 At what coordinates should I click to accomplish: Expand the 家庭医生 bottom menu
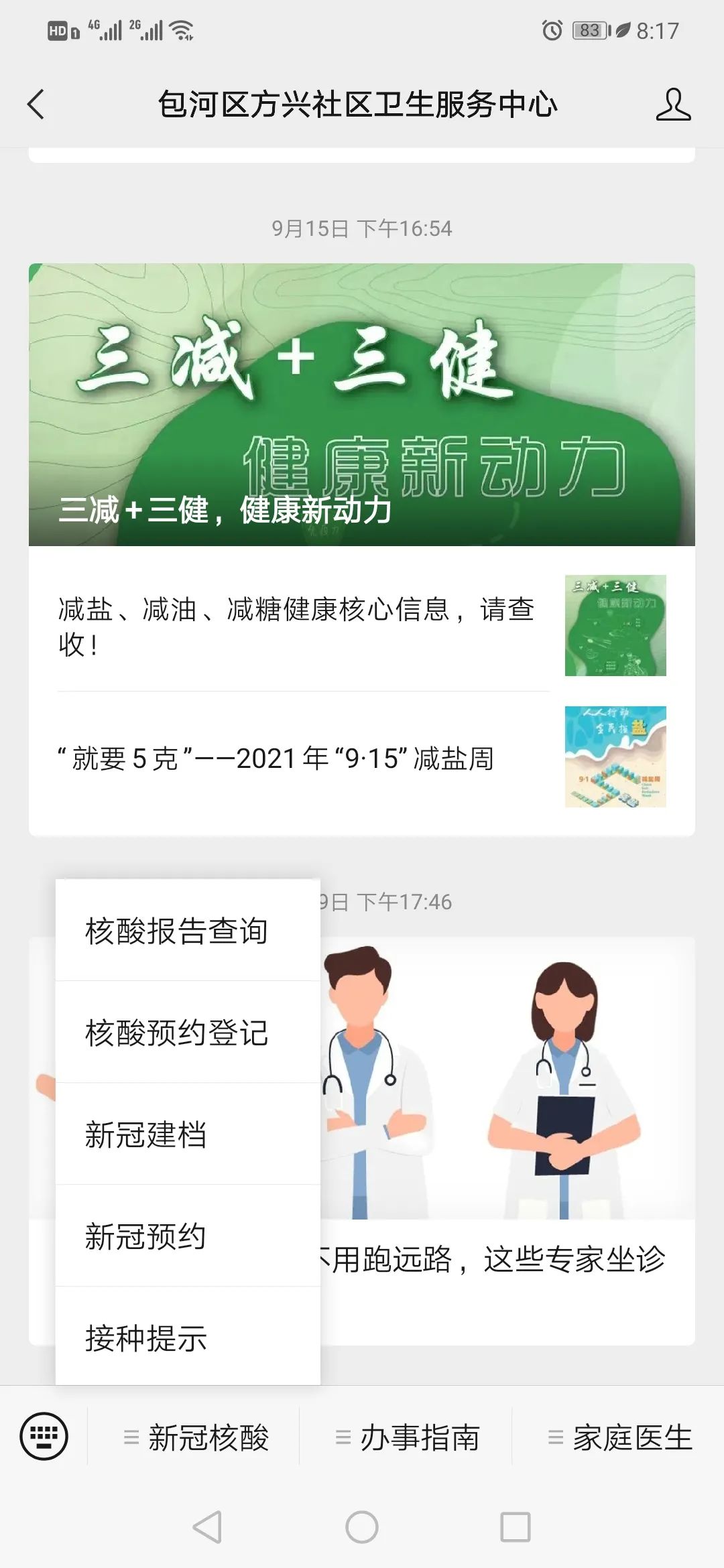tap(620, 1437)
